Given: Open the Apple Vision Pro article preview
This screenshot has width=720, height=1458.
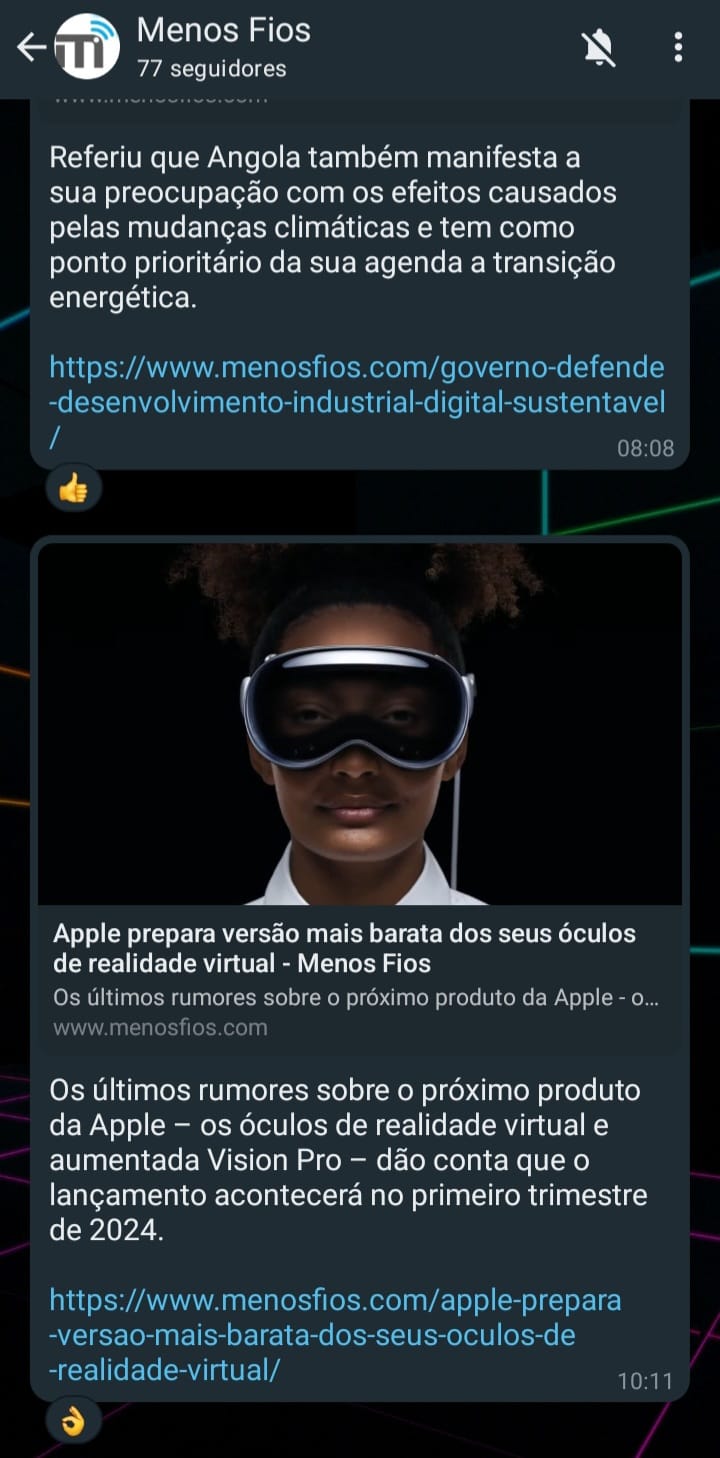Looking at the screenshot, I should 360,790.
